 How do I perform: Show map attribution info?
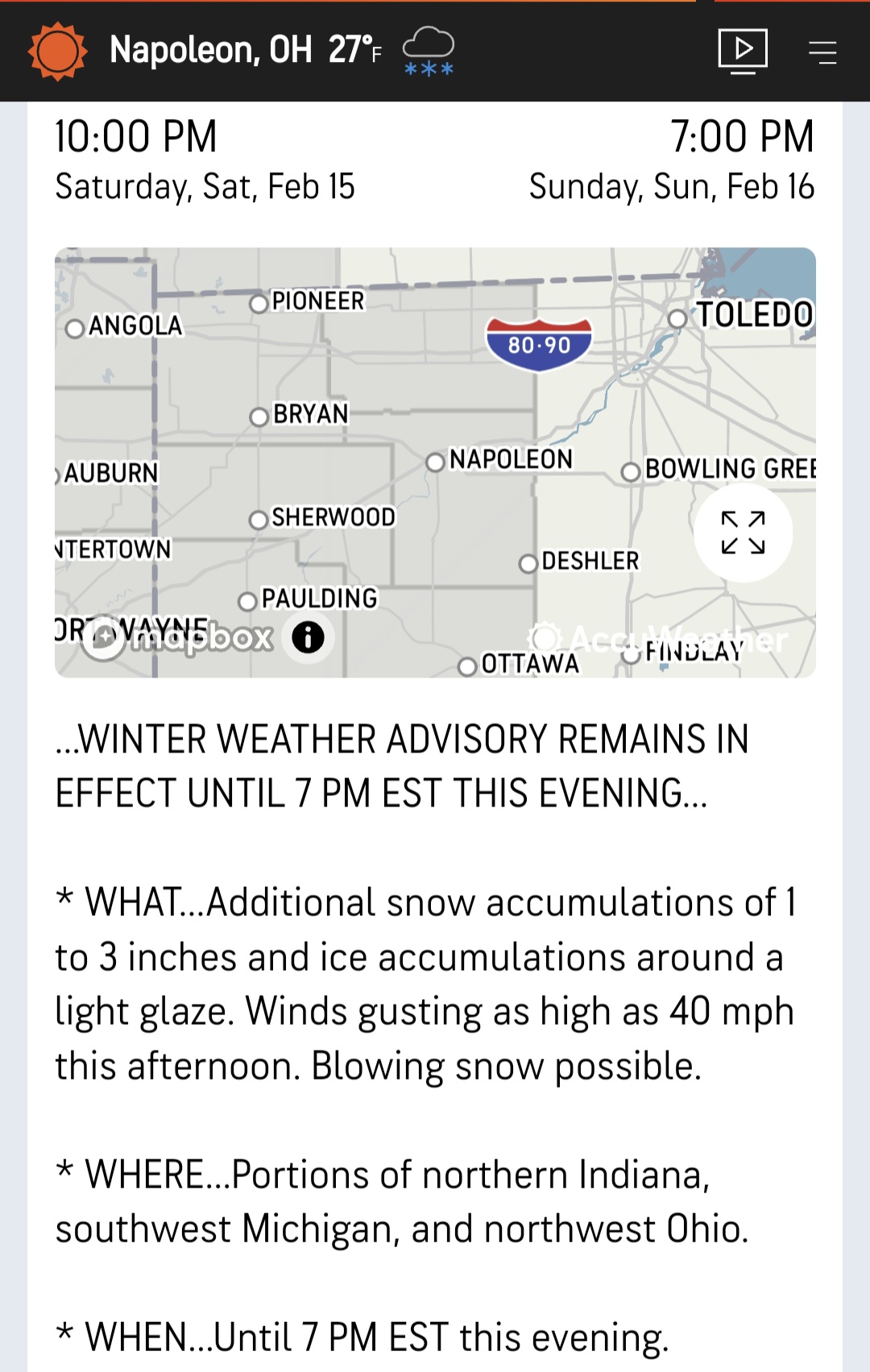[x=308, y=637]
